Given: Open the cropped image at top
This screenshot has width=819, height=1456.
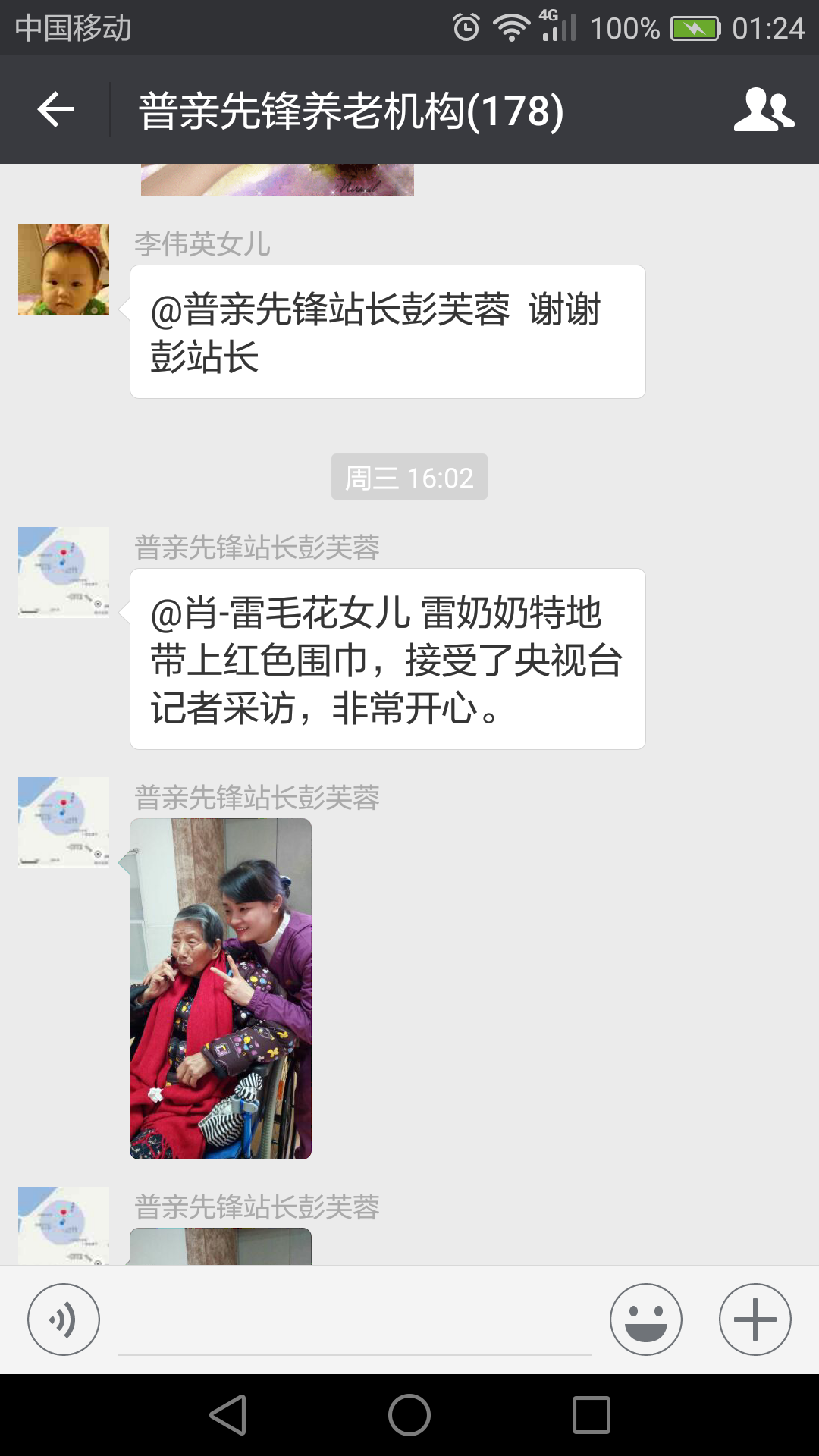Looking at the screenshot, I should 277,180.
